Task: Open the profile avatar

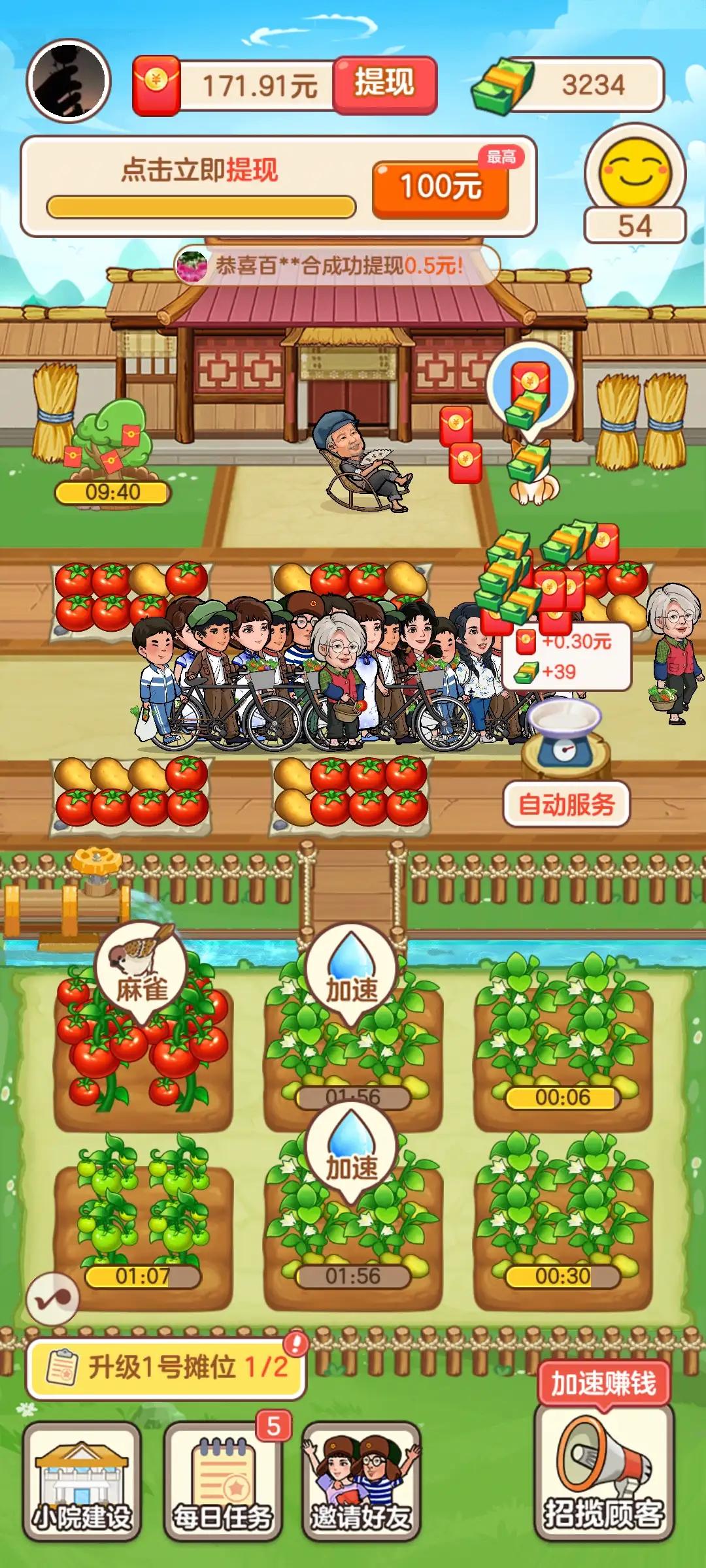Action: coord(69,82)
